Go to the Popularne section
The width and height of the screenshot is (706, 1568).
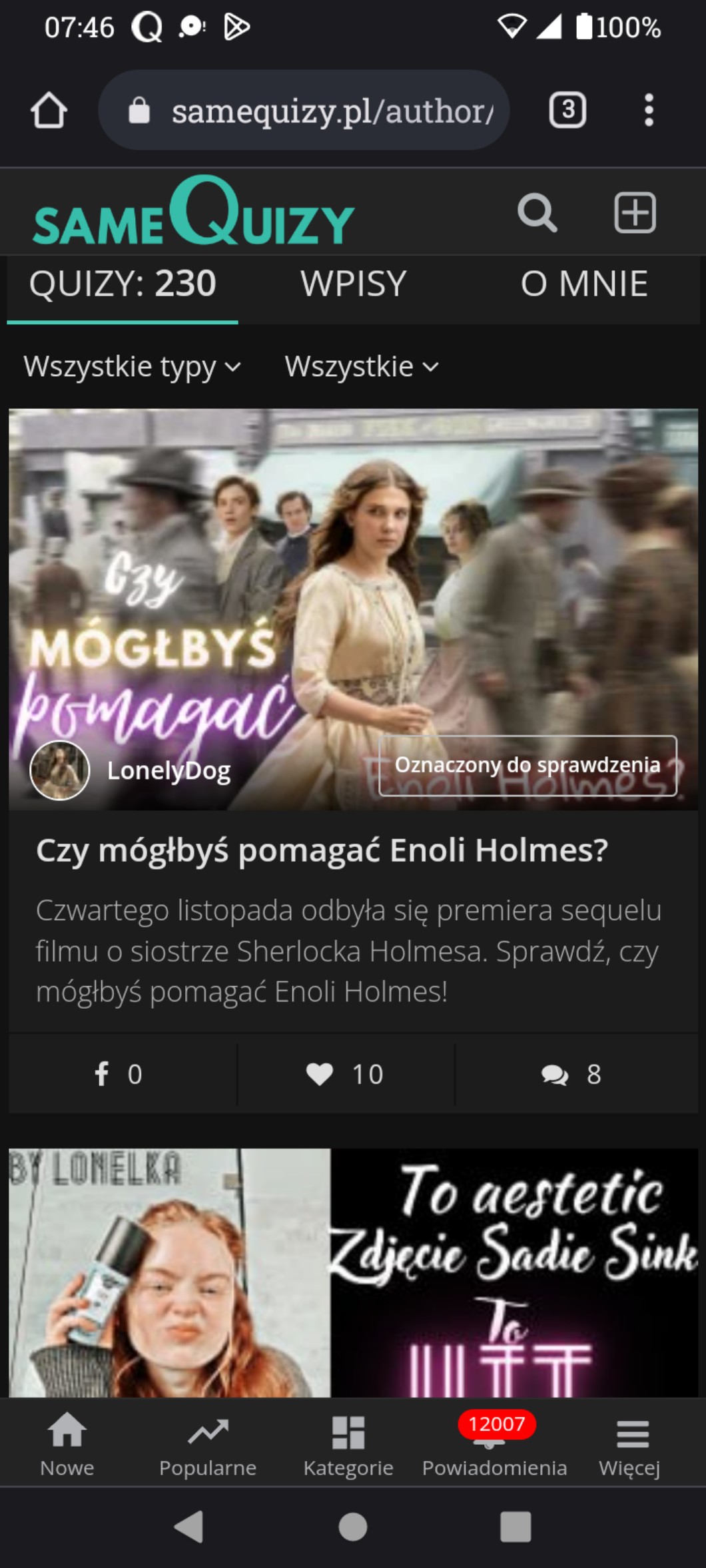(208, 1446)
